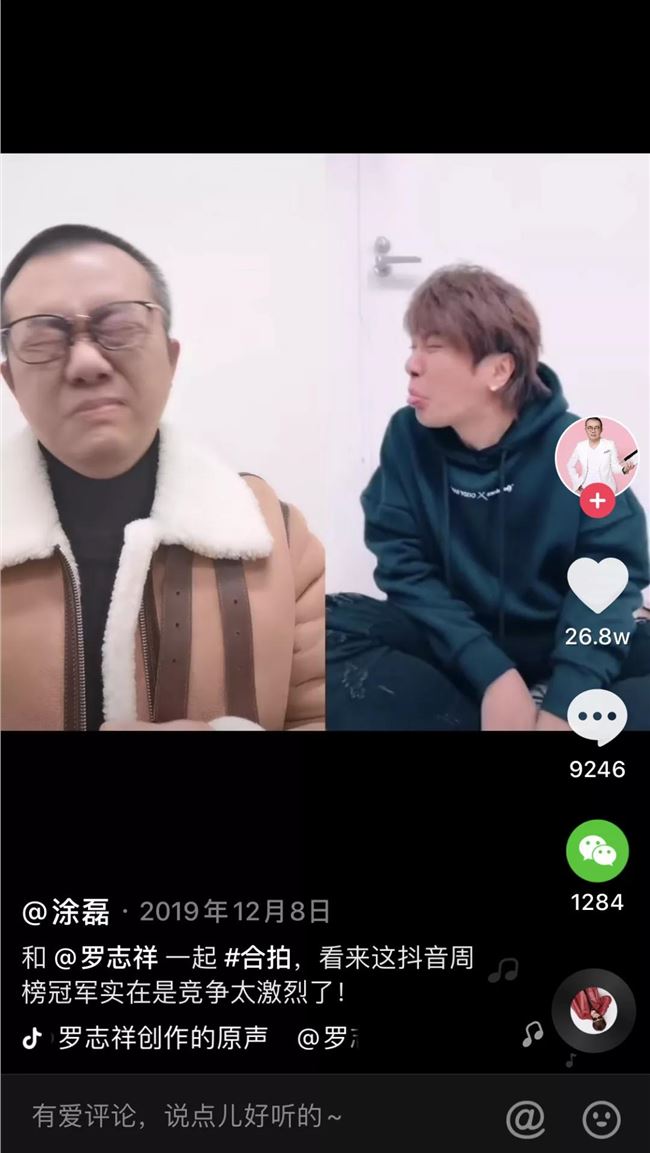650x1153 pixels.
Task: Open 涂磊's profile avatar
Action: (x=596, y=456)
